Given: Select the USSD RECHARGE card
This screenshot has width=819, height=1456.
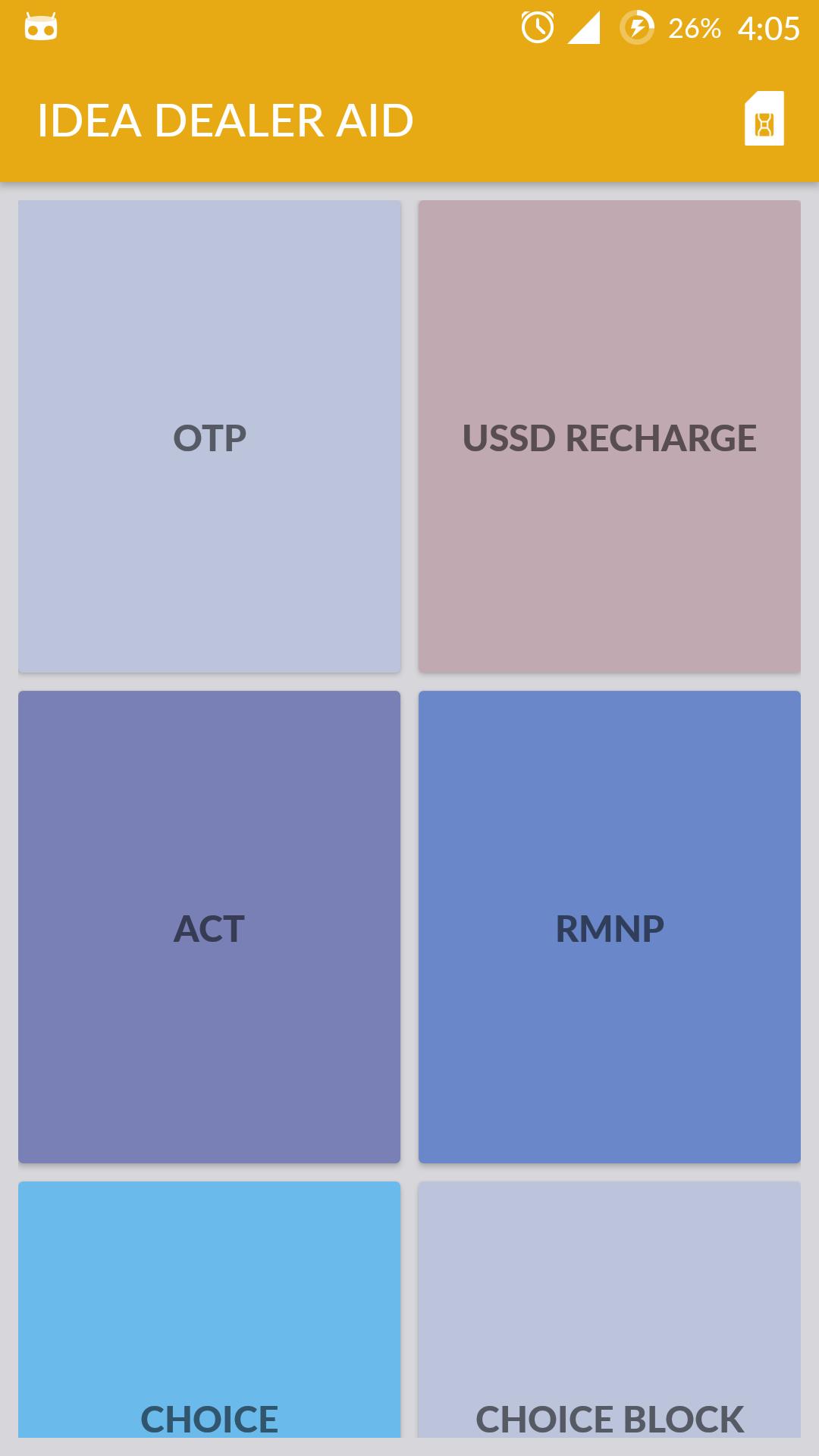Looking at the screenshot, I should coord(609,436).
